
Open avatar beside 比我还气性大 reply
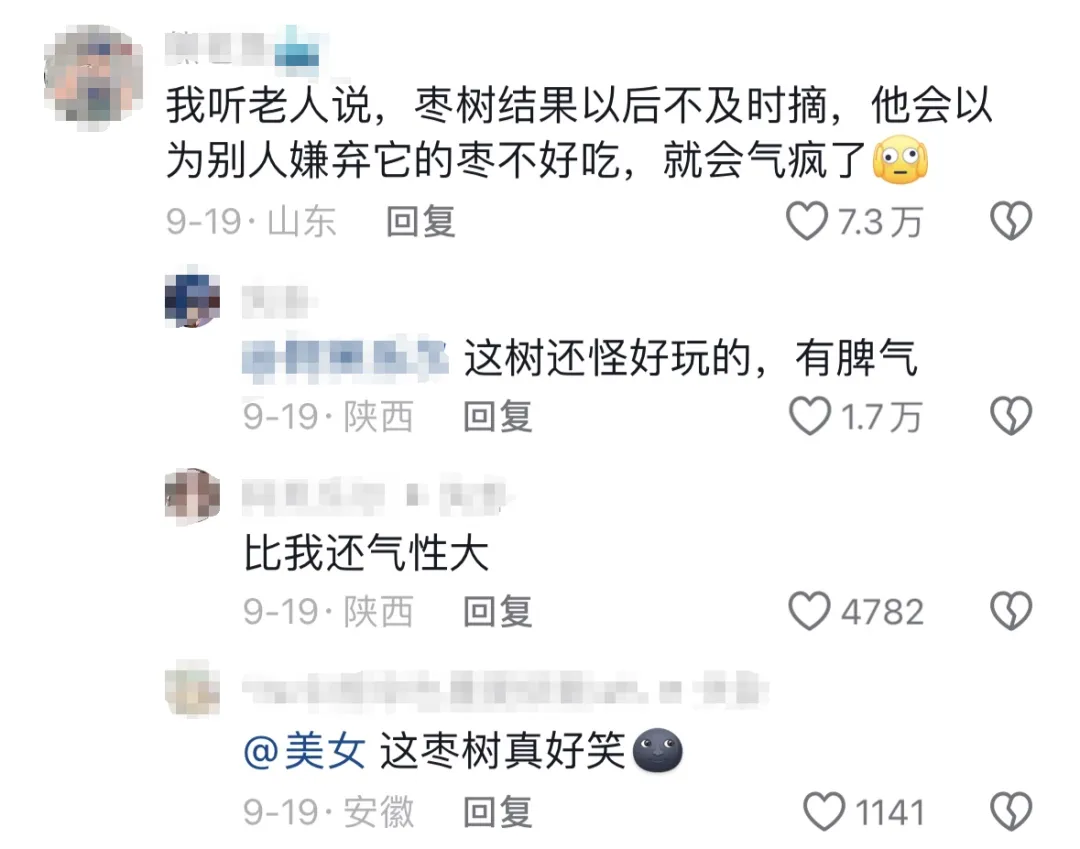click(x=192, y=494)
